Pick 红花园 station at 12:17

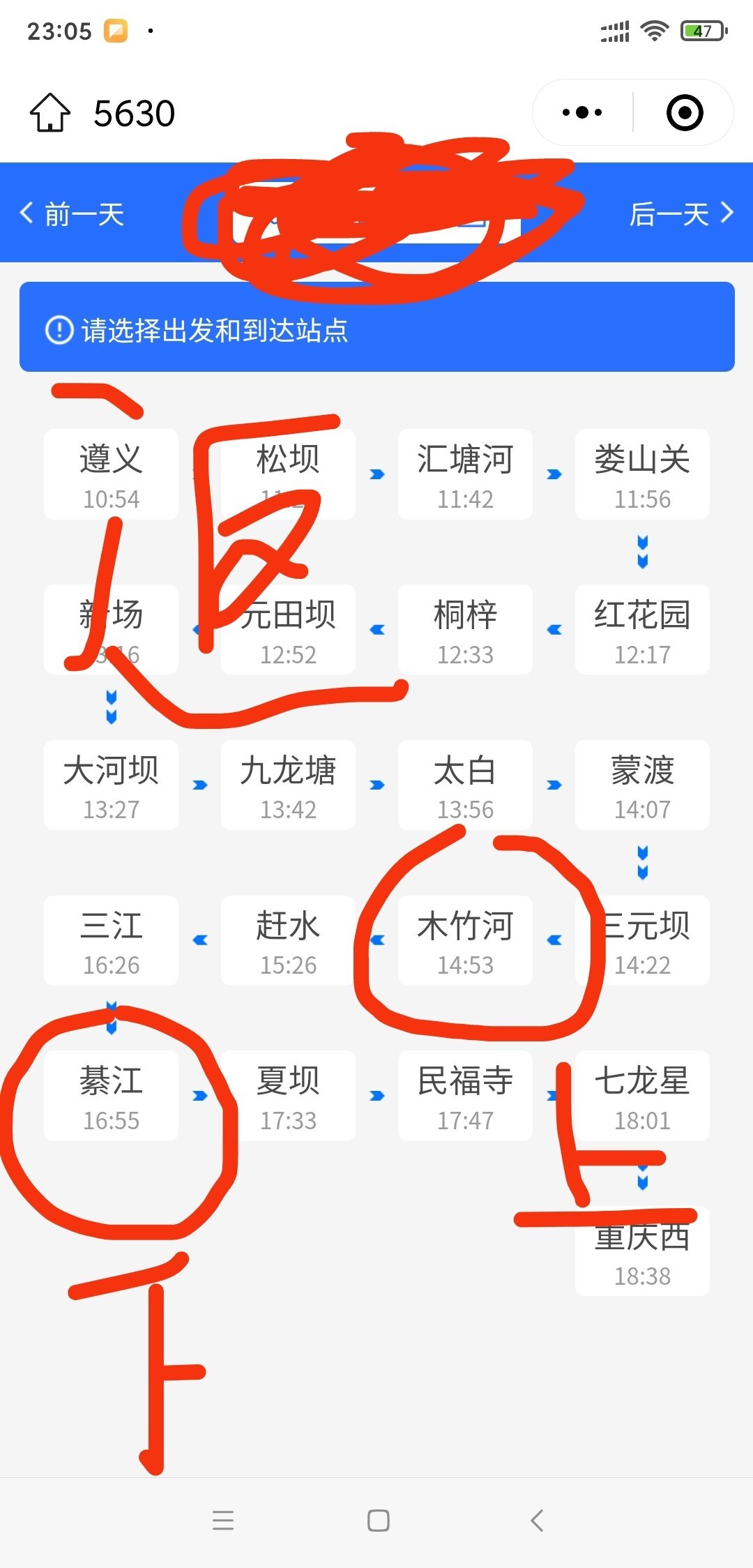click(x=642, y=630)
